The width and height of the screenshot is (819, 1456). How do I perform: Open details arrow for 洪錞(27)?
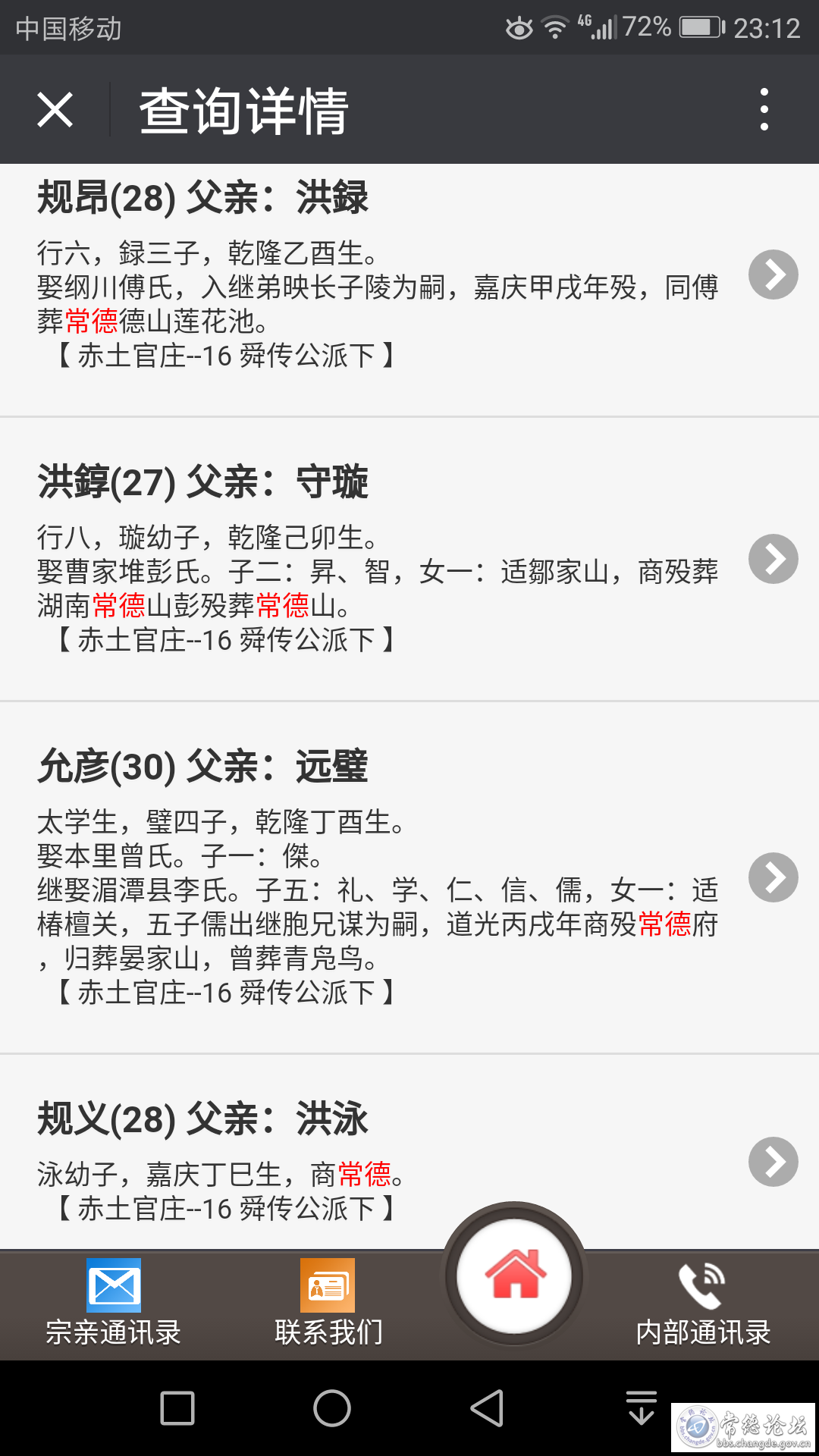point(773,559)
